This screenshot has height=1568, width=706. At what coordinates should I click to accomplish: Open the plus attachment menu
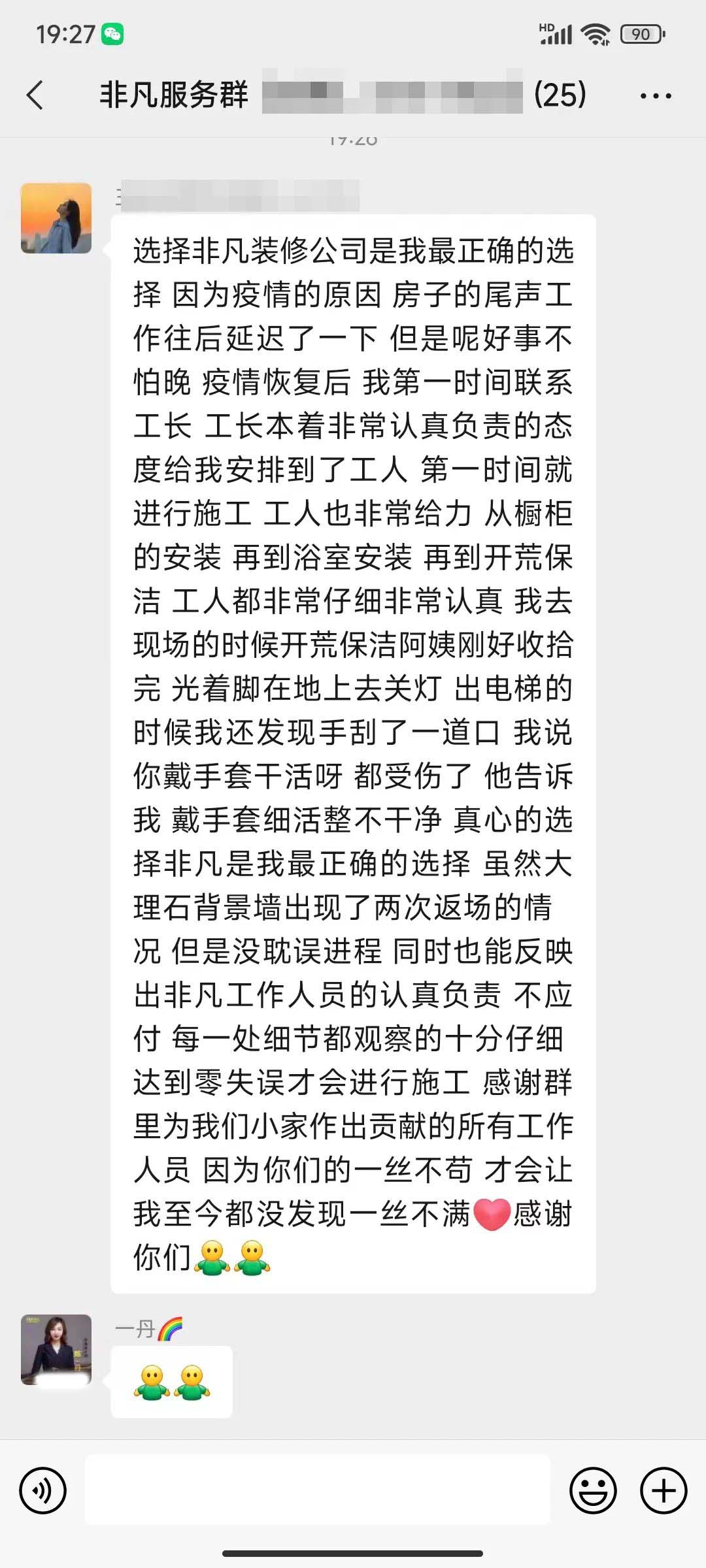click(x=664, y=1490)
